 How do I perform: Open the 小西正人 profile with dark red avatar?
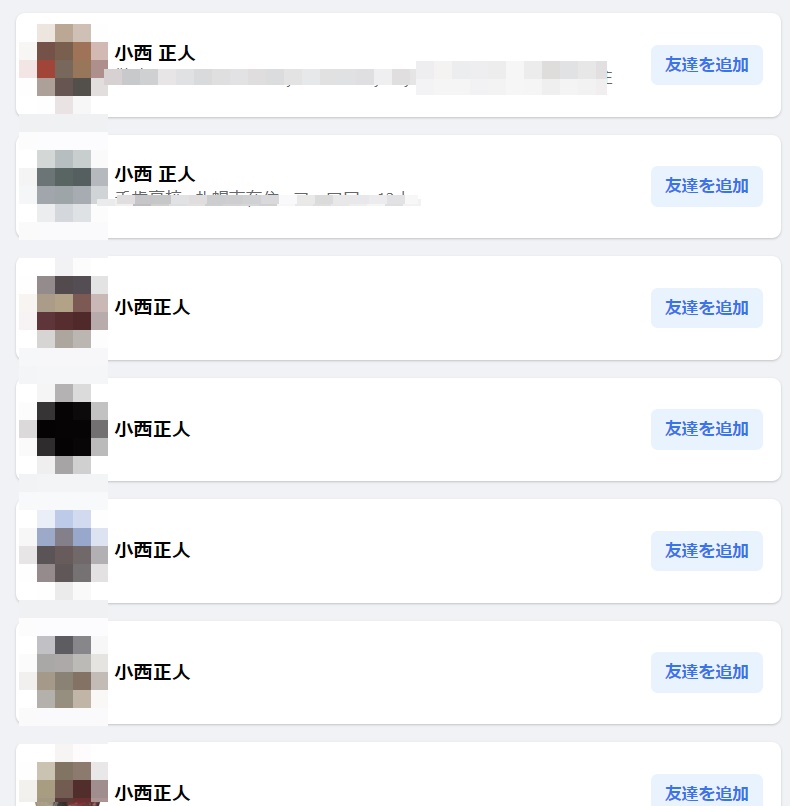pos(152,307)
